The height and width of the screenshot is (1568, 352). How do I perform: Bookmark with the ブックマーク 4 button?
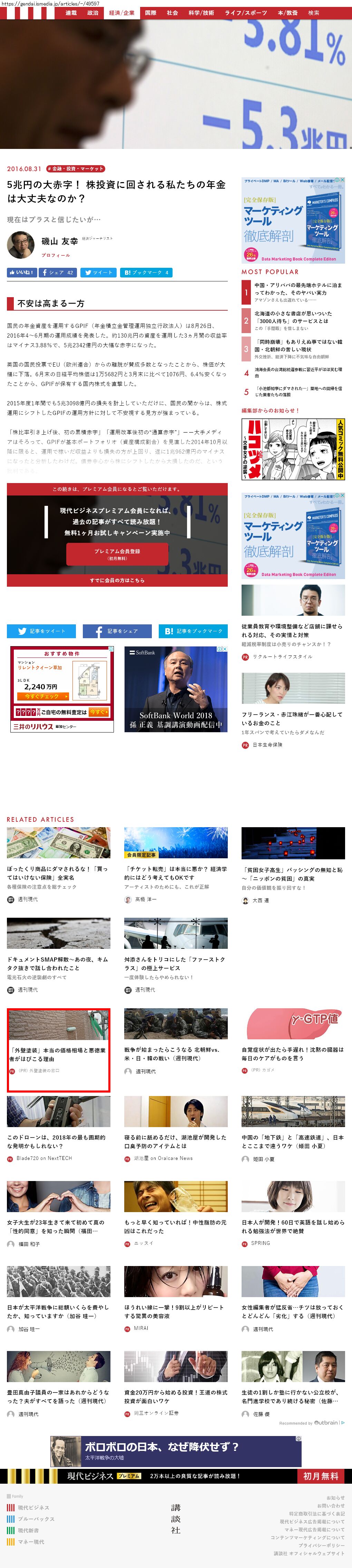[x=146, y=273]
